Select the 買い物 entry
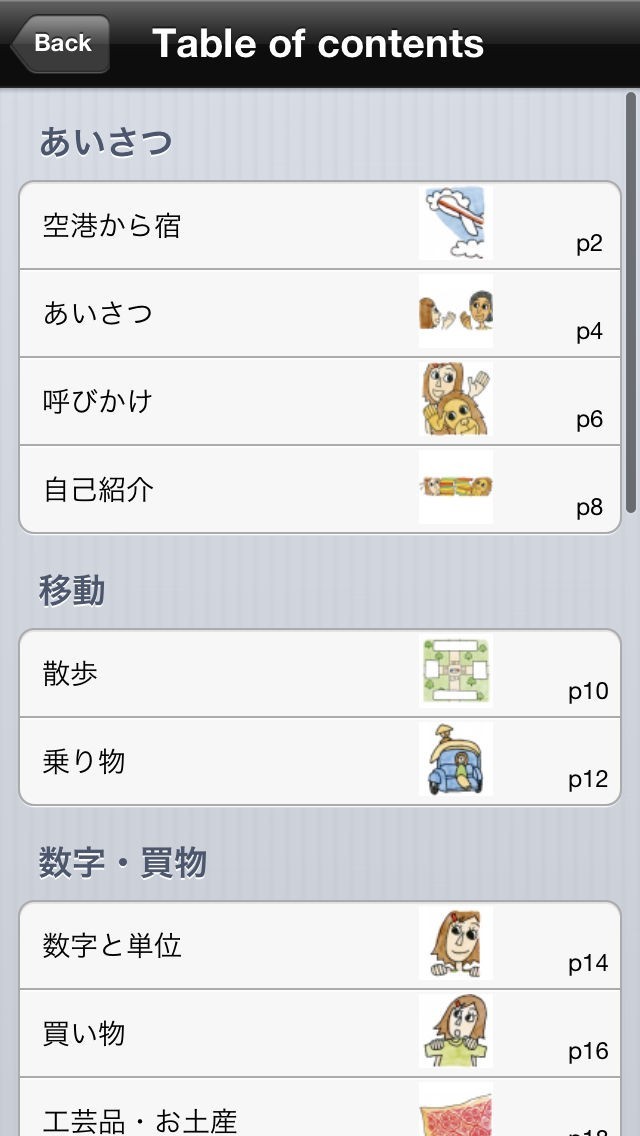This screenshot has height=1136, width=640. point(320,1034)
